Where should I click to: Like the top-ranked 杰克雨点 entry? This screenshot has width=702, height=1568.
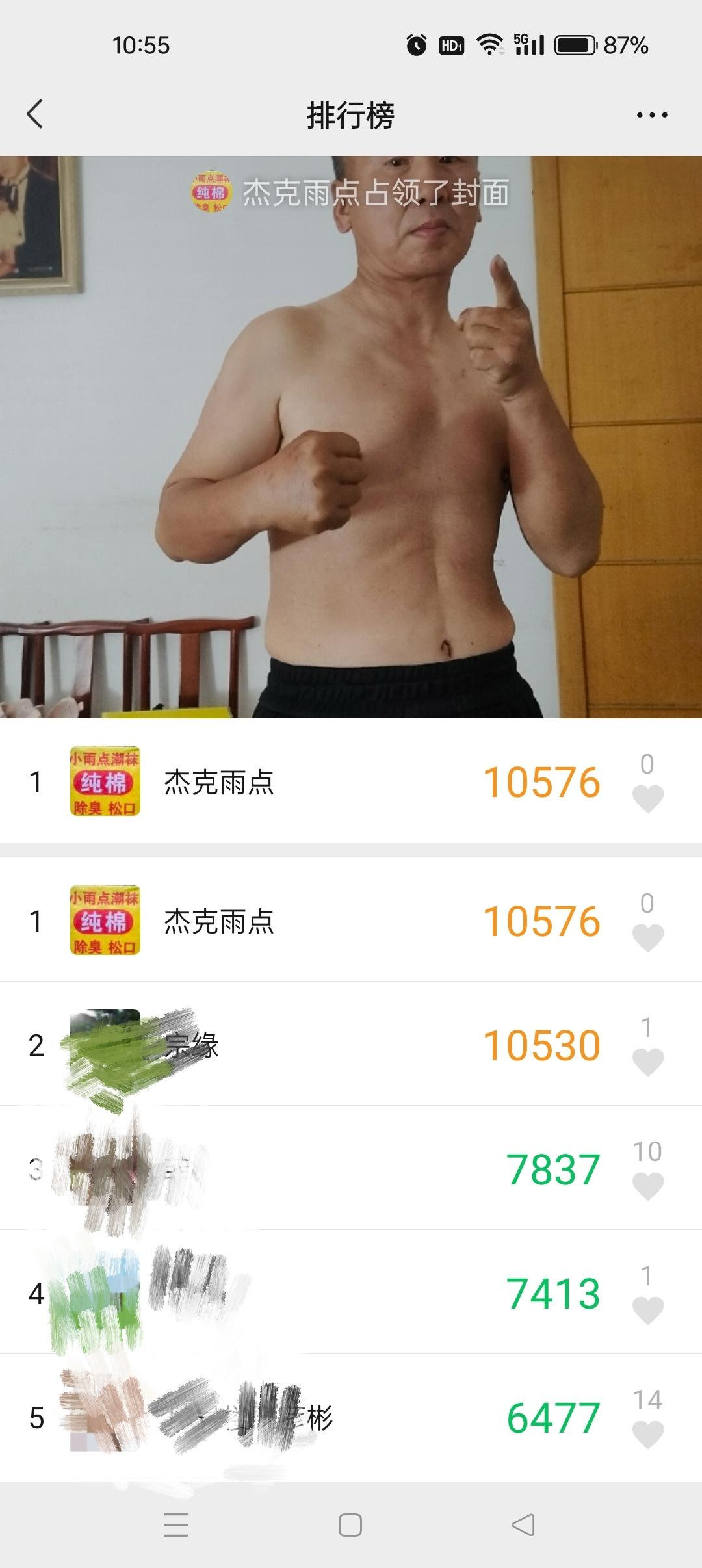tap(647, 798)
